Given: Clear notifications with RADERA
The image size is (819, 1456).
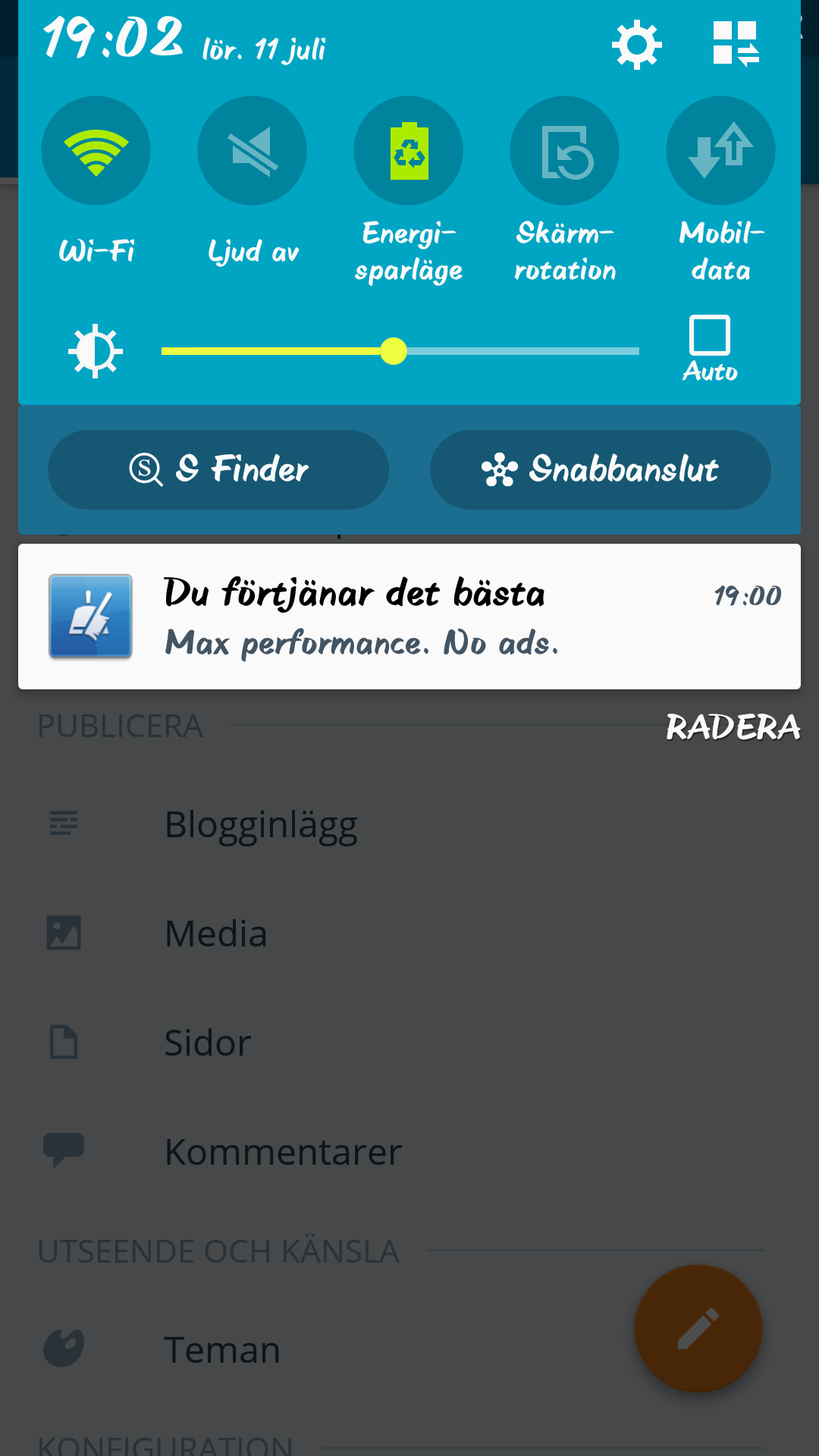Looking at the screenshot, I should 733,726.
